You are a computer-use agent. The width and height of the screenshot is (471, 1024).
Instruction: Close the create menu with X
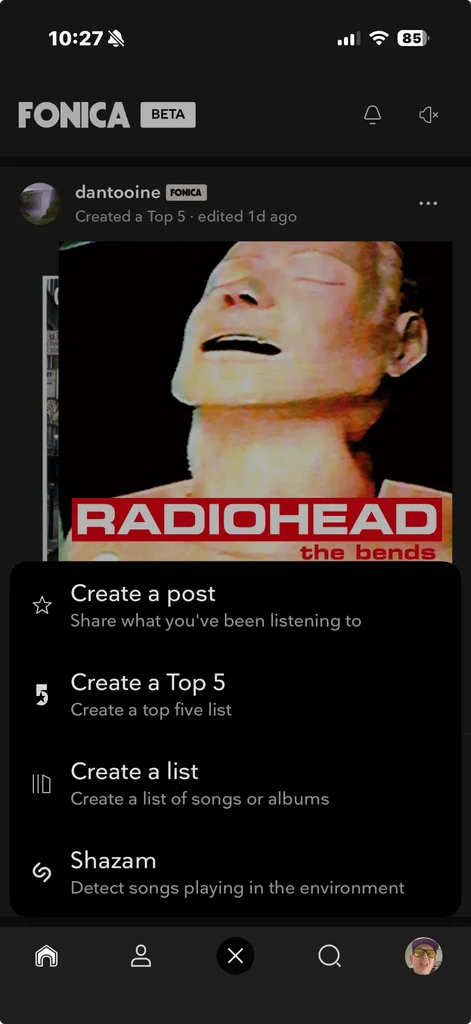(235, 956)
